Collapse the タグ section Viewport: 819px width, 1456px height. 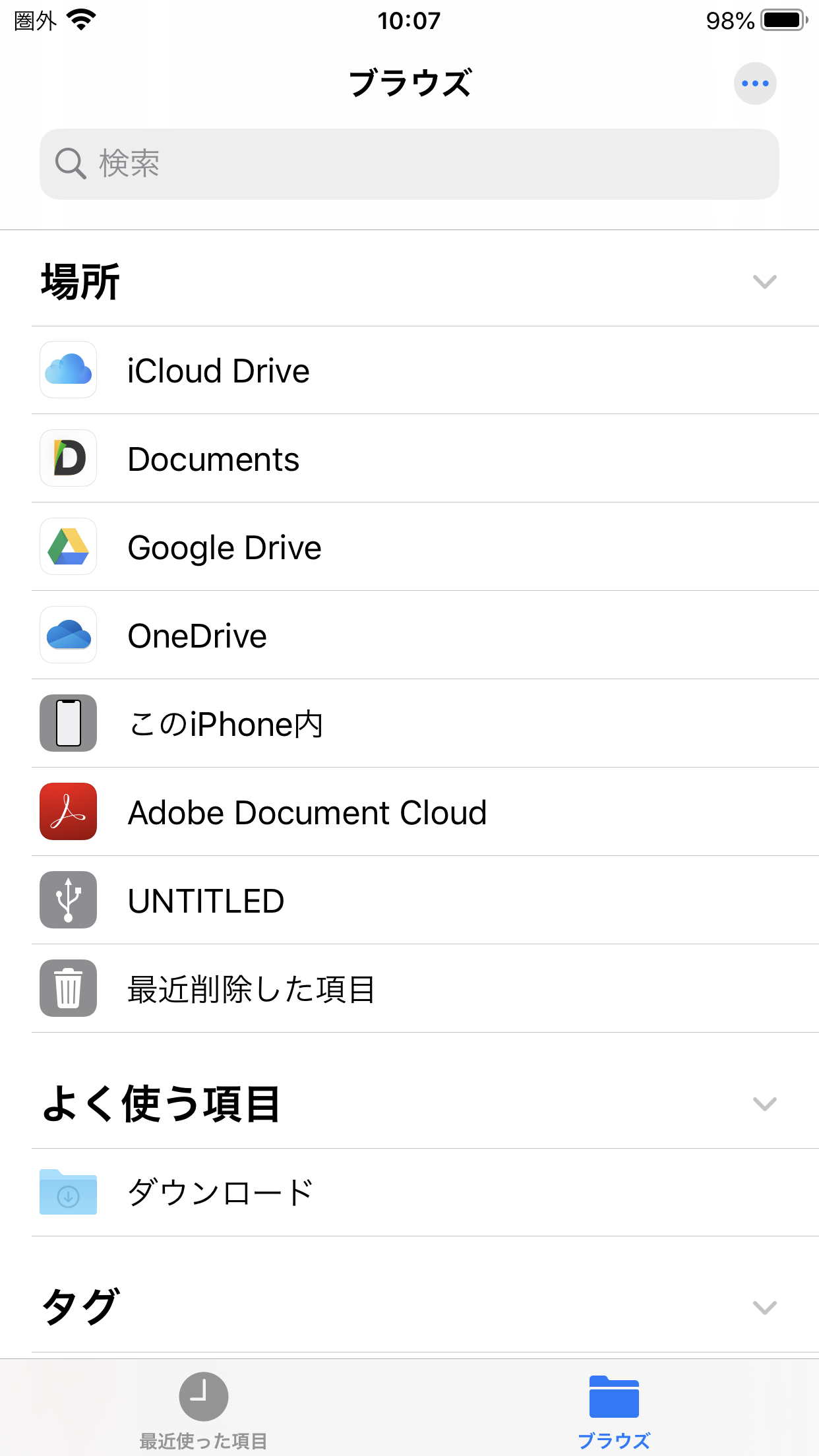click(x=764, y=1307)
